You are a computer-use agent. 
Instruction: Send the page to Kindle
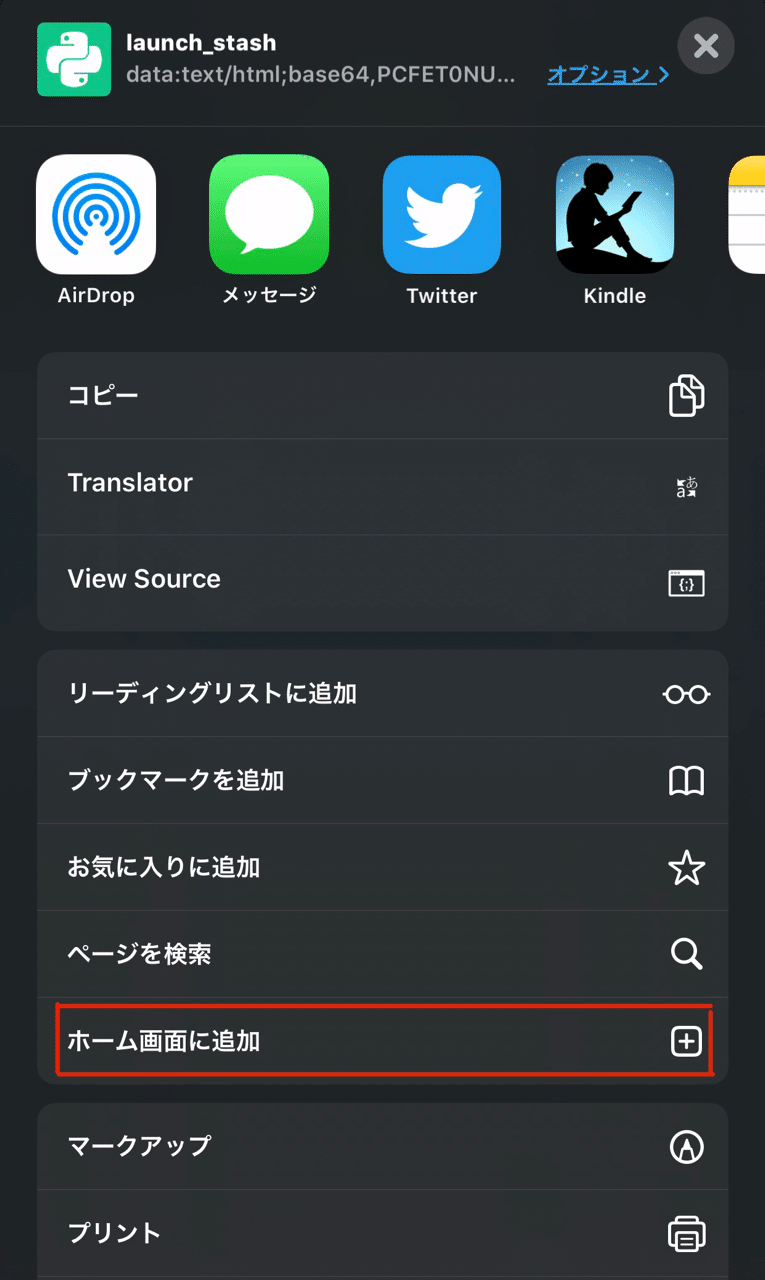click(614, 214)
